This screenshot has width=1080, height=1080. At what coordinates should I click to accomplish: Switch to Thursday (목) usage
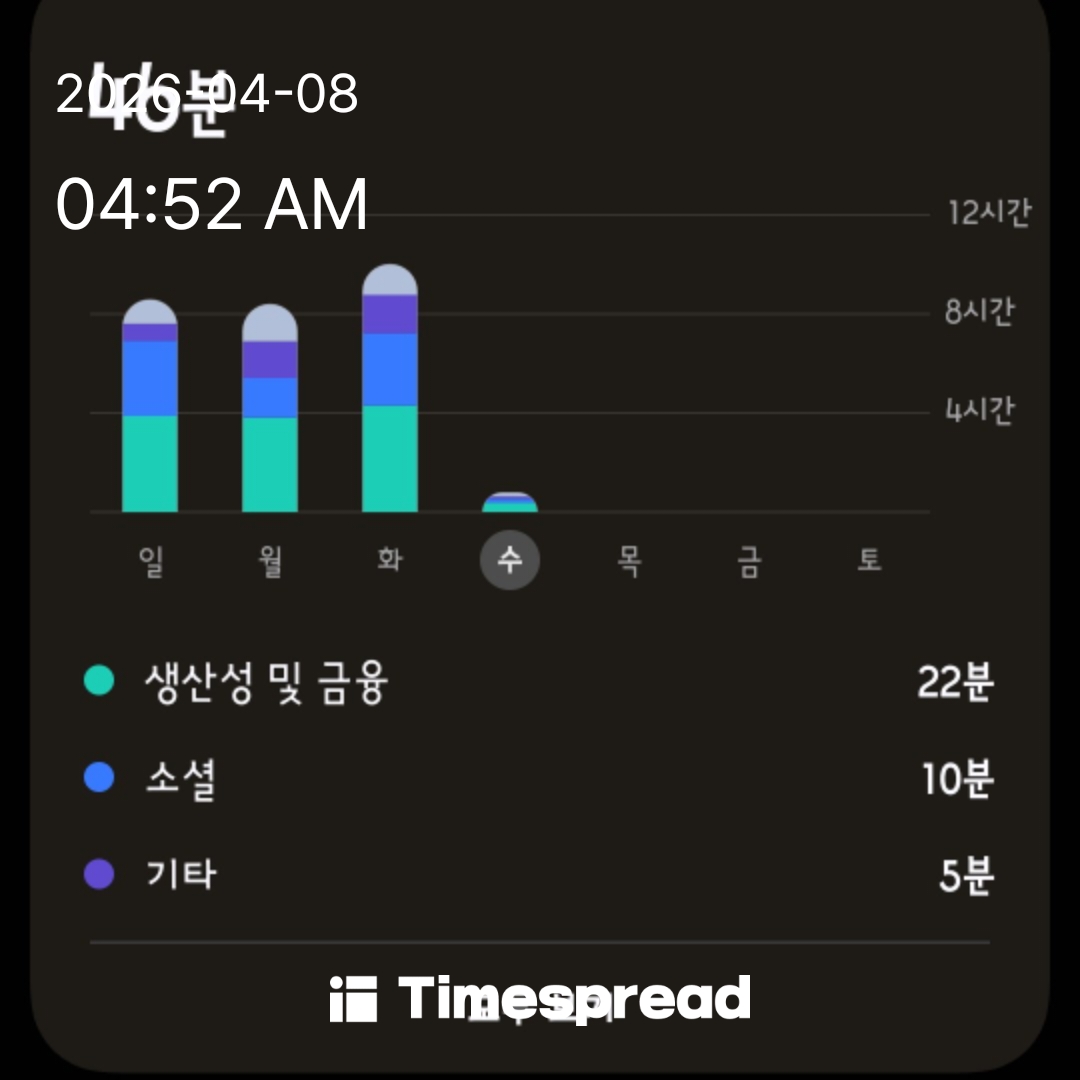tap(630, 561)
